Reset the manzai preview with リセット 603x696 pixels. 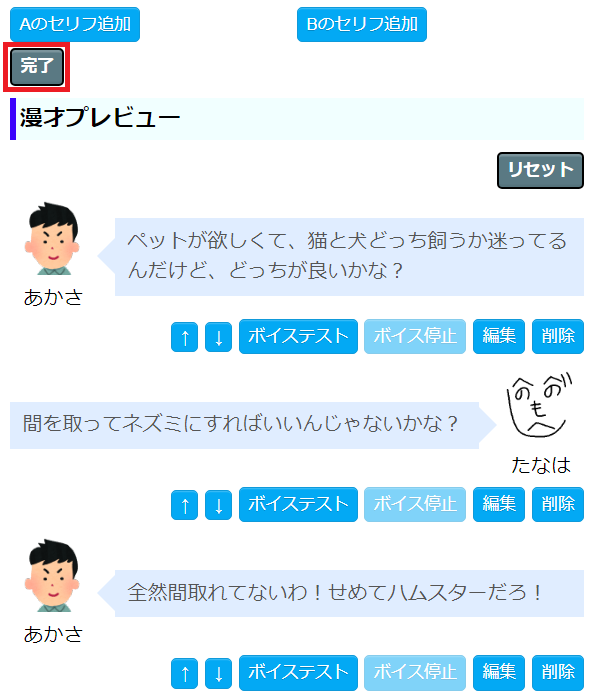point(540,170)
